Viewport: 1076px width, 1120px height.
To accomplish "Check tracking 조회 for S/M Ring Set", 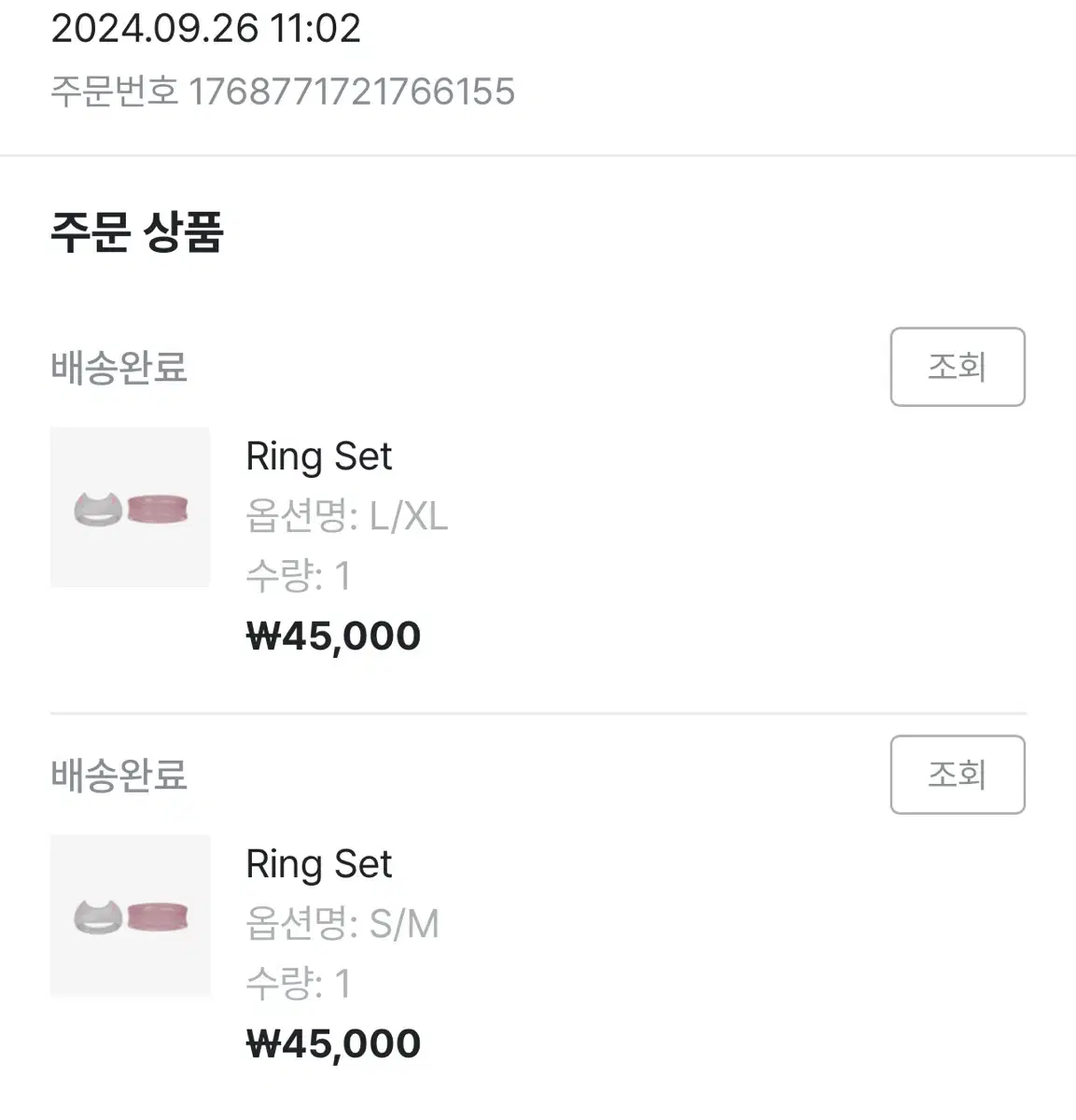I will [957, 775].
